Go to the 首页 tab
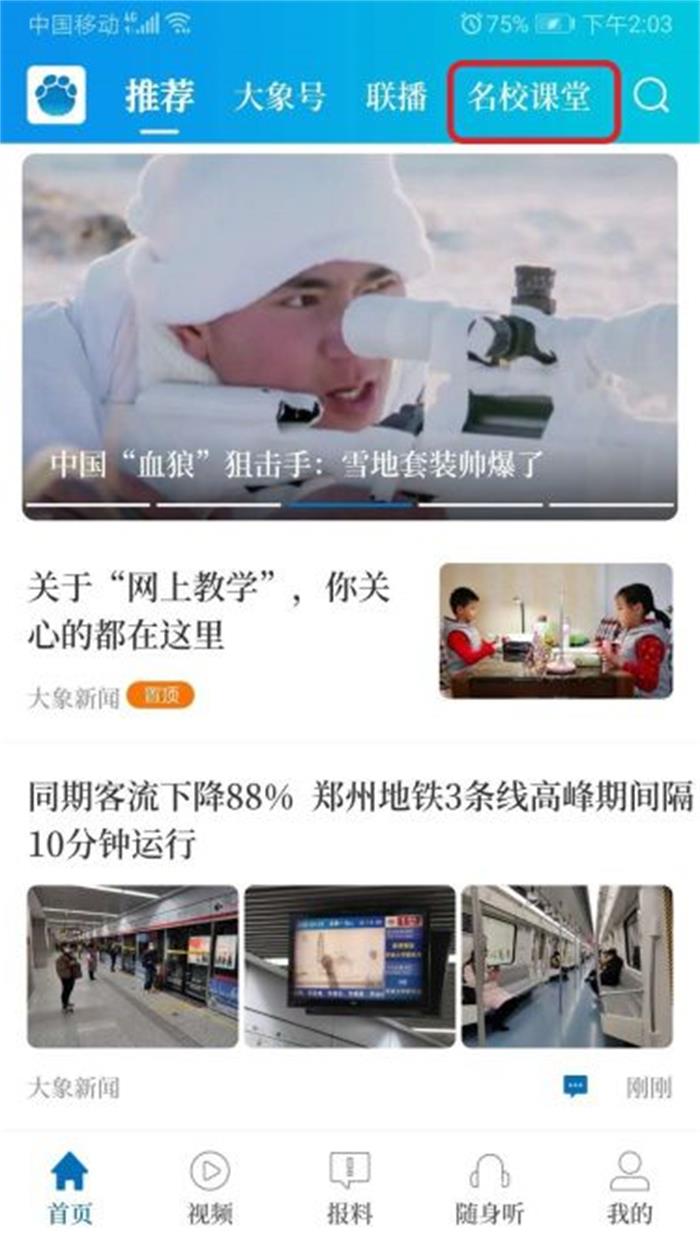 pyautogui.click(x=69, y=1189)
